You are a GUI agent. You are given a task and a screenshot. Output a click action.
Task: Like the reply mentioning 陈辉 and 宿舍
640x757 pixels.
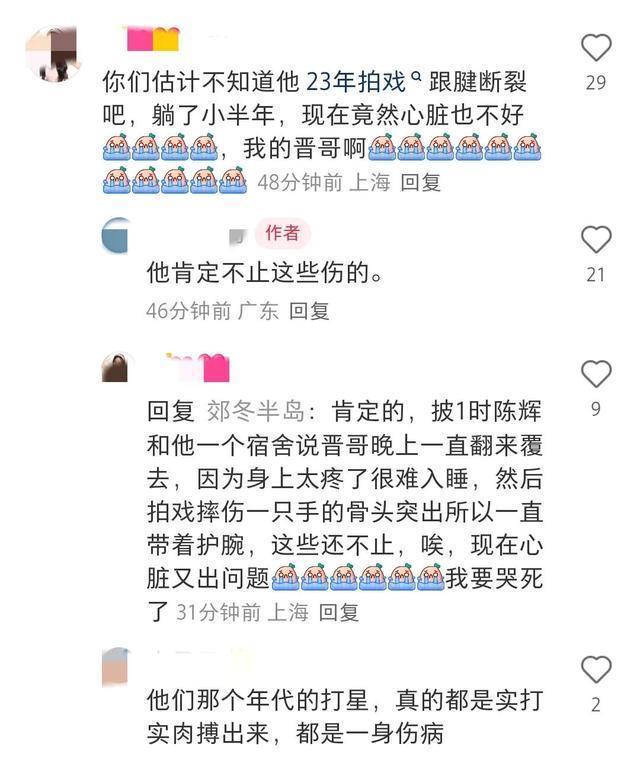596,374
